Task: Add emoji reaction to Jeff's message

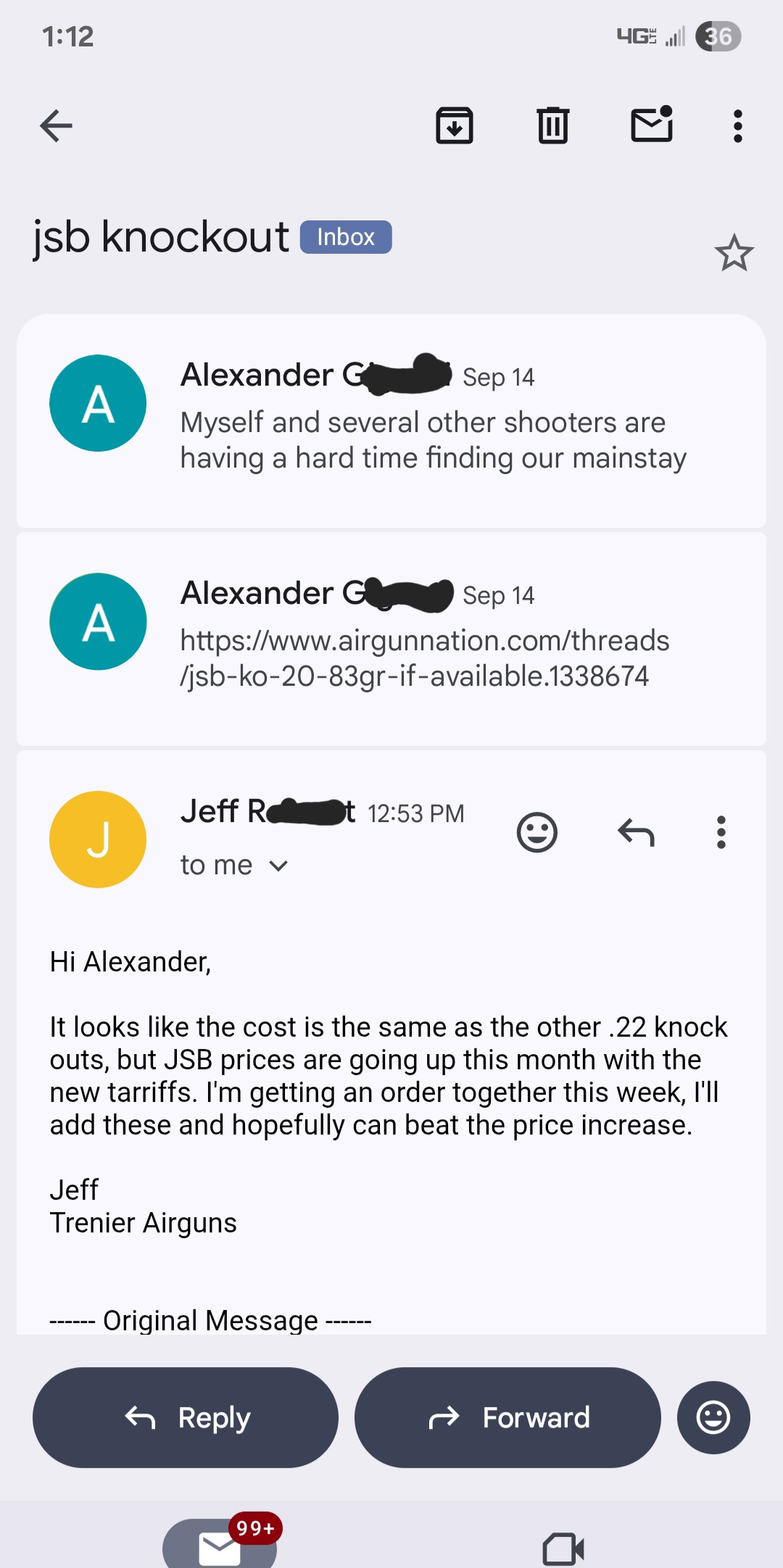Action: point(537,832)
